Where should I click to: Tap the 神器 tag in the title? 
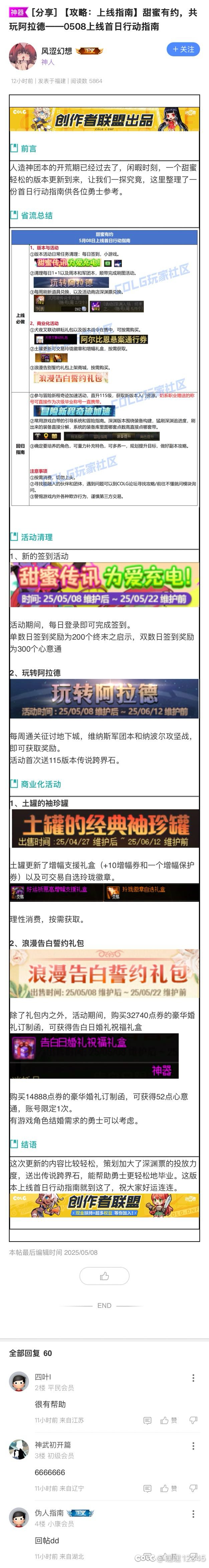(x=16, y=12)
